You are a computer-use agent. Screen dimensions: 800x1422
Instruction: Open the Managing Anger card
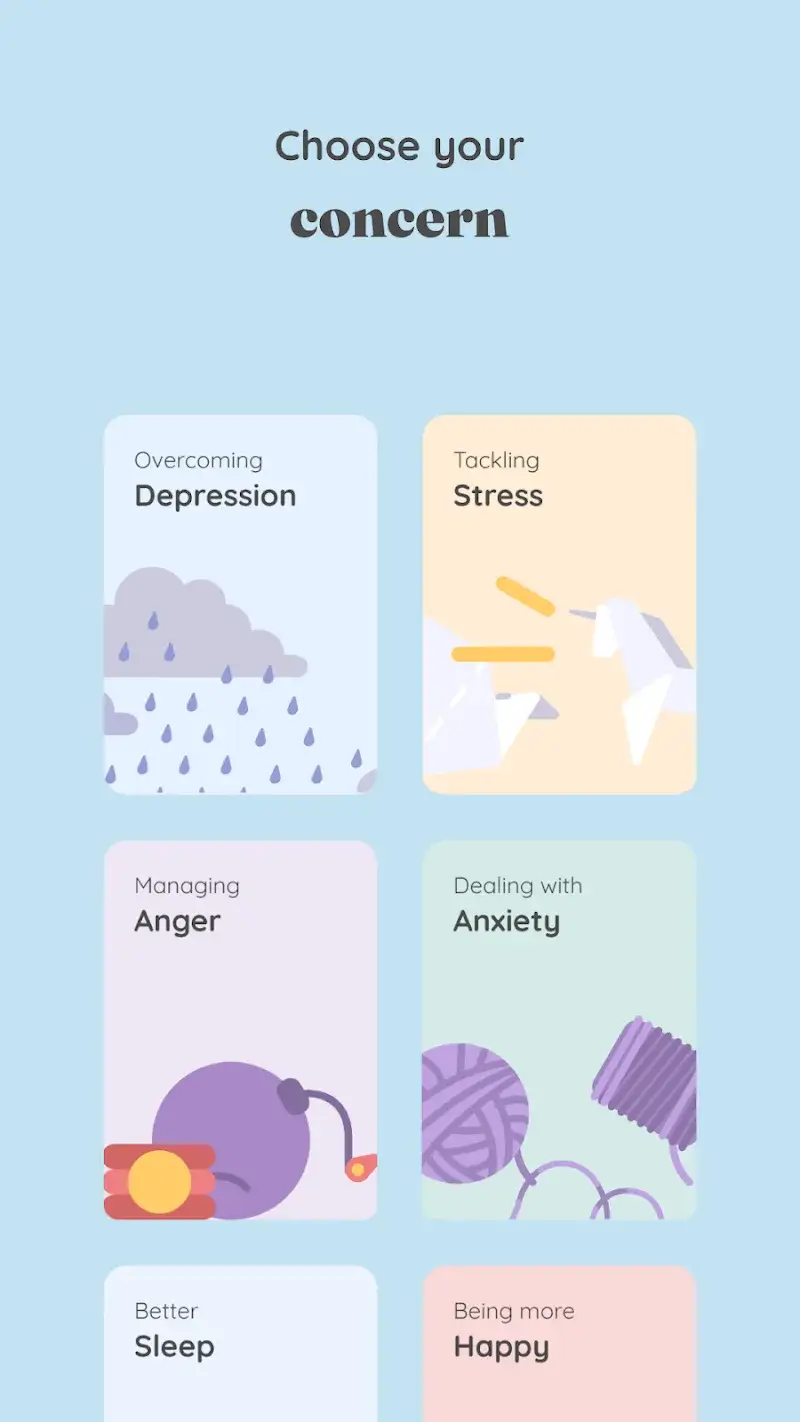coord(240,1030)
